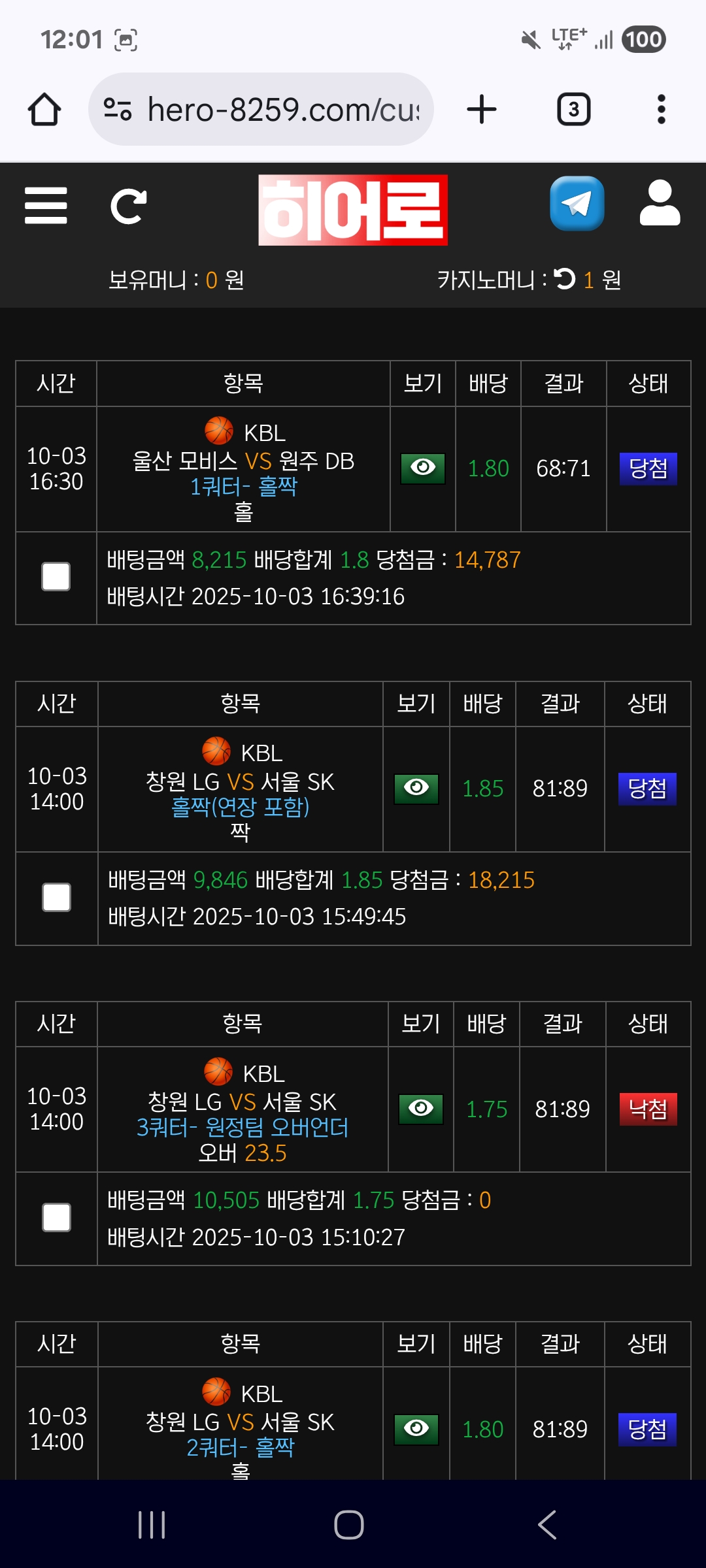The image size is (706, 1568).
Task: Select the checkbox for the 8,215 bet
Action: [x=56, y=577]
